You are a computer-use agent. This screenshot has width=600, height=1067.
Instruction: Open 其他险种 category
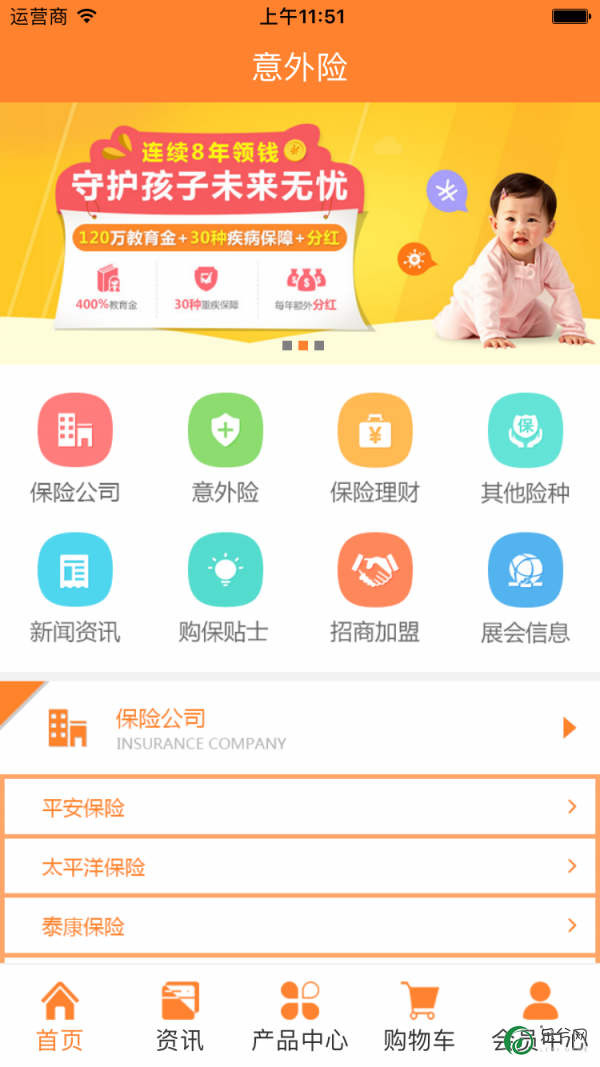pyautogui.click(x=525, y=431)
